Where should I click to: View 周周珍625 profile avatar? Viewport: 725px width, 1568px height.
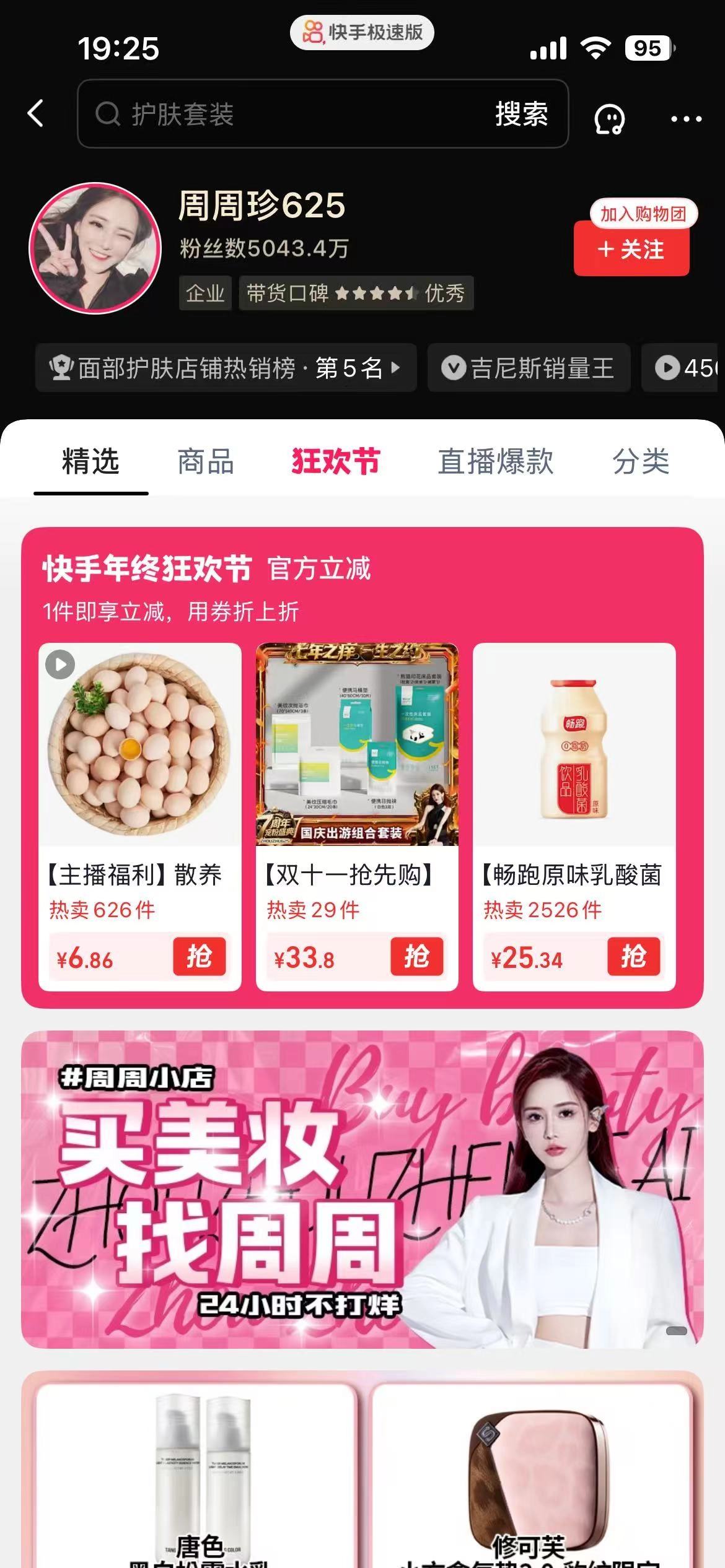point(95,248)
